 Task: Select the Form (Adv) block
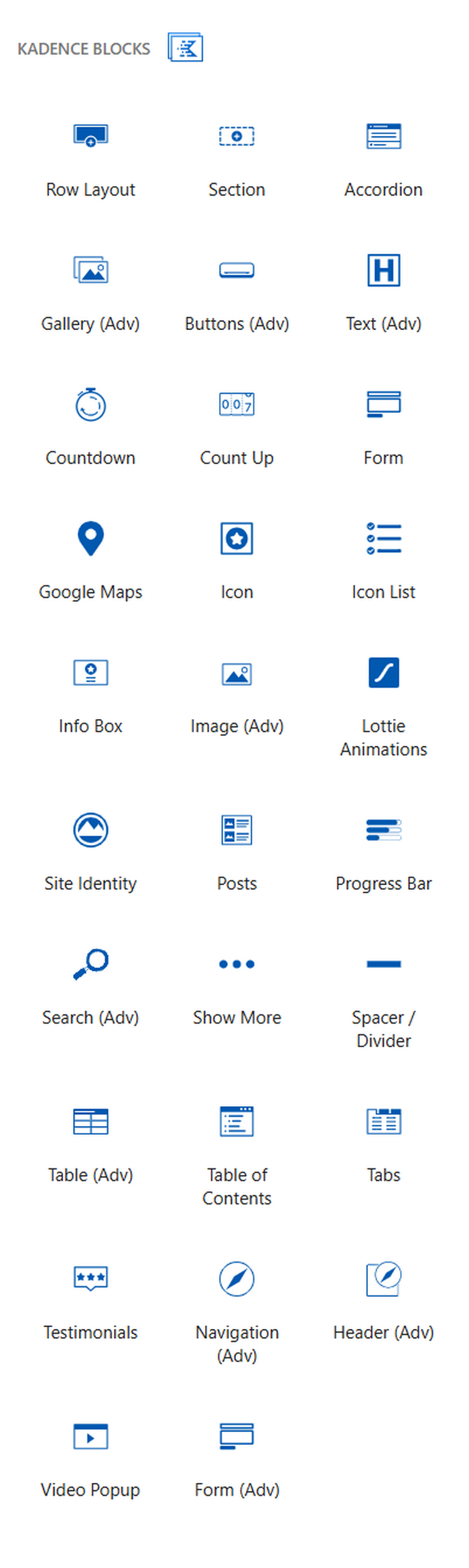pyautogui.click(x=237, y=1458)
